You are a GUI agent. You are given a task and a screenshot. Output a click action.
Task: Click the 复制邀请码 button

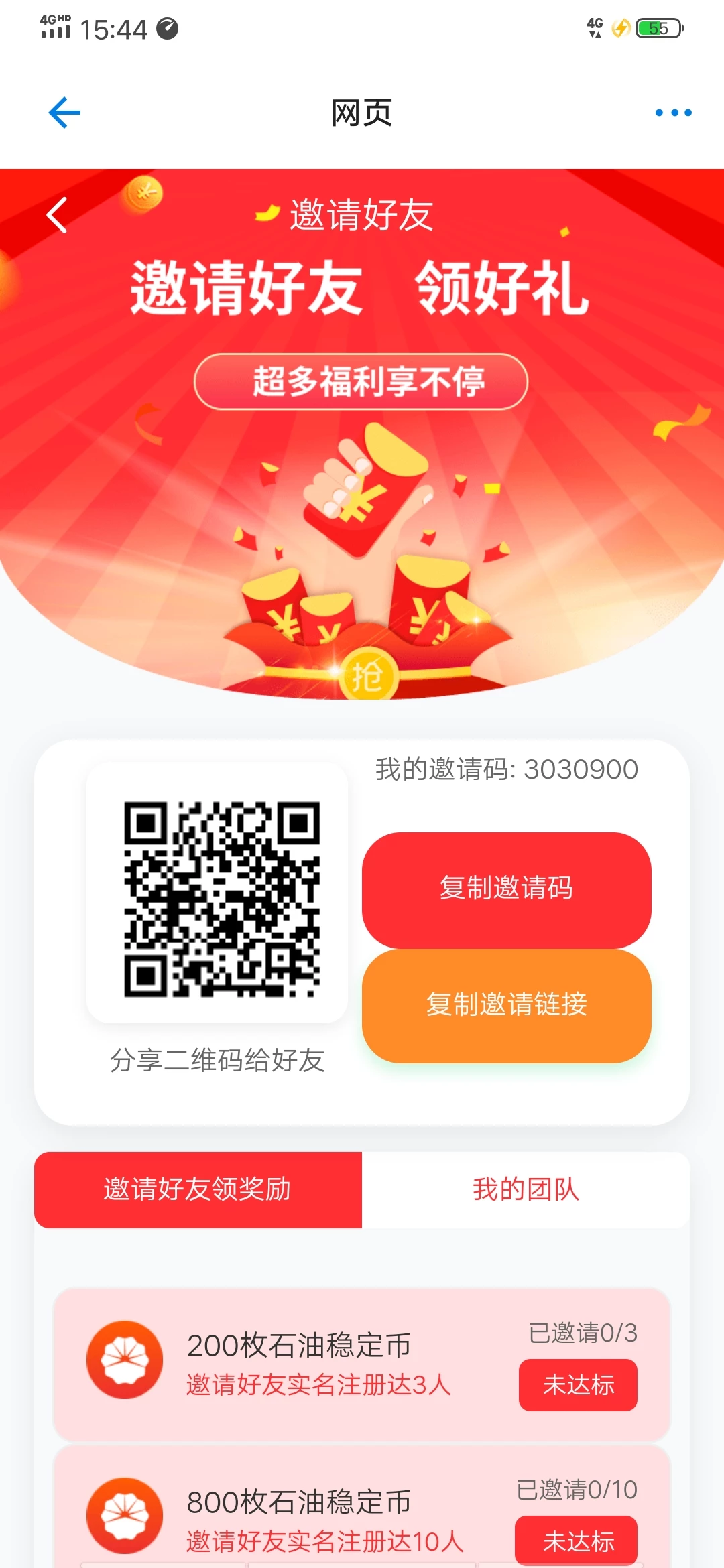pyautogui.click(x=506, y=889)
